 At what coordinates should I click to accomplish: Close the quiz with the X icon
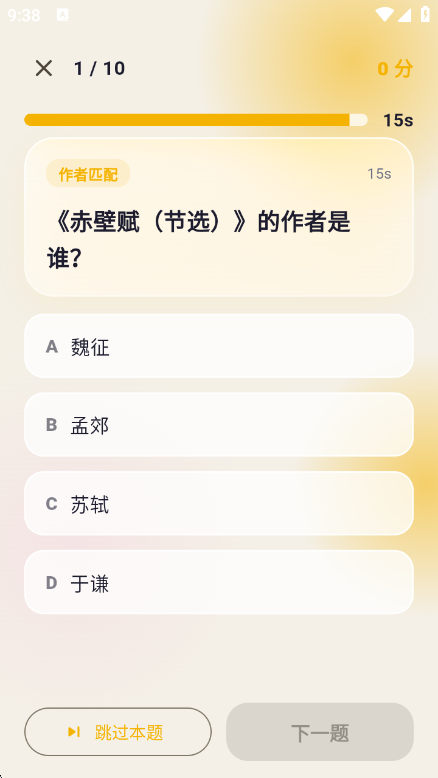[x=44, y=68]
